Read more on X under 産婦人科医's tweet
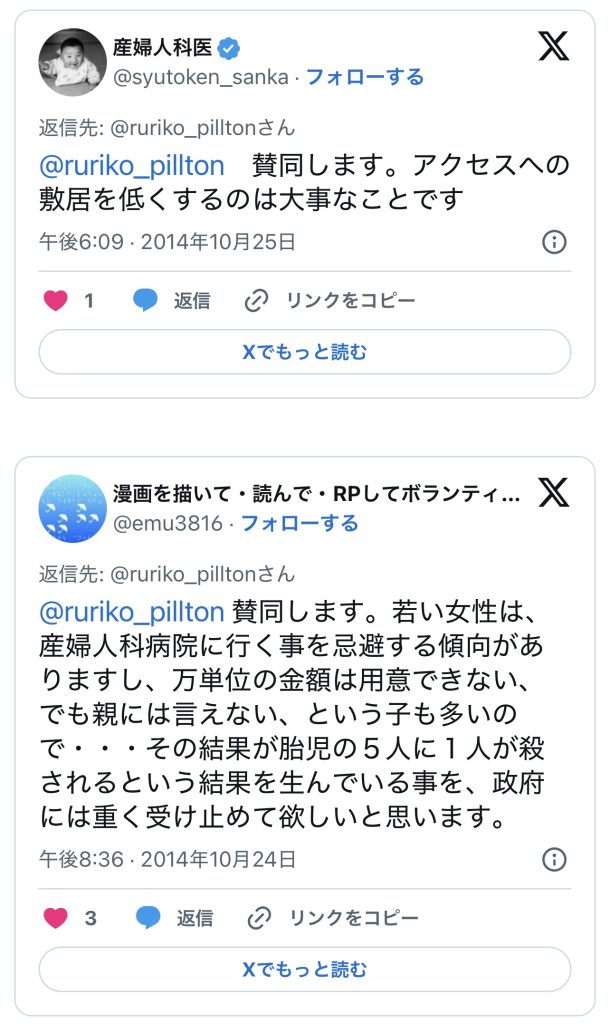The width and height of the screenshot is (610, 1024). (x=305, y=352)
